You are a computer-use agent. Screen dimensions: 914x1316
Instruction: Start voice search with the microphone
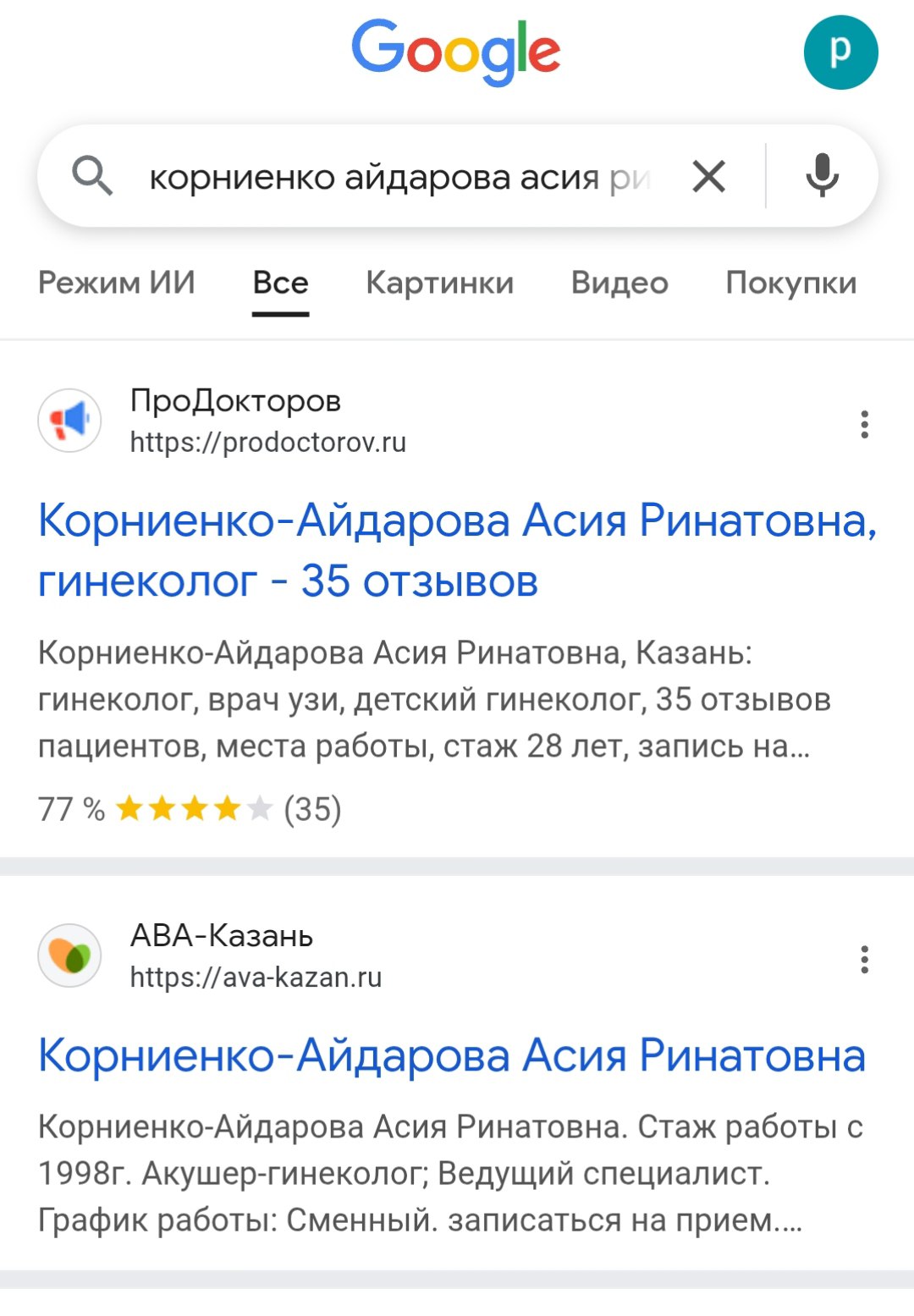pos(821,176)
